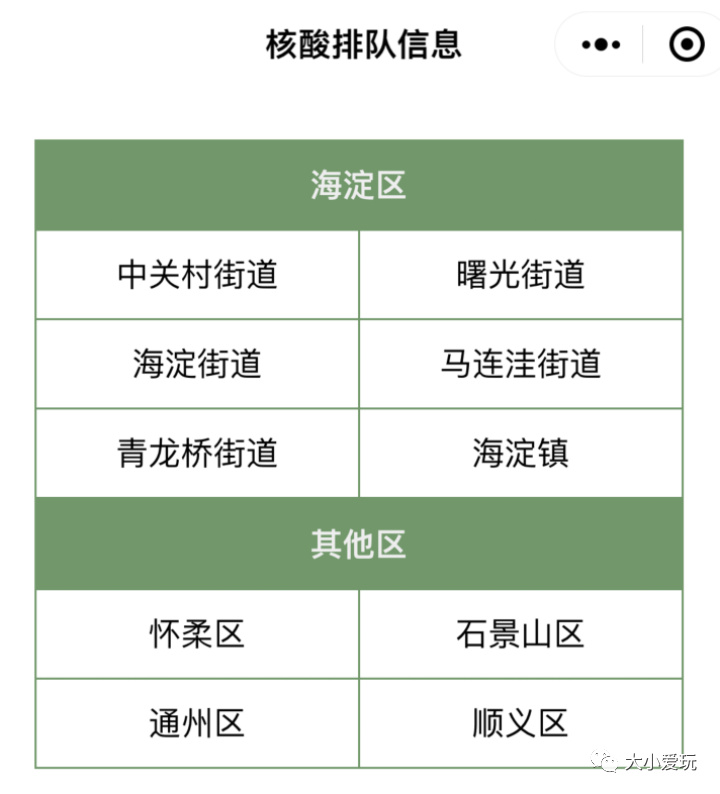The image size is (720, 794).
Task: Select 曙光街道 from the list
Action: pos(520,274)
